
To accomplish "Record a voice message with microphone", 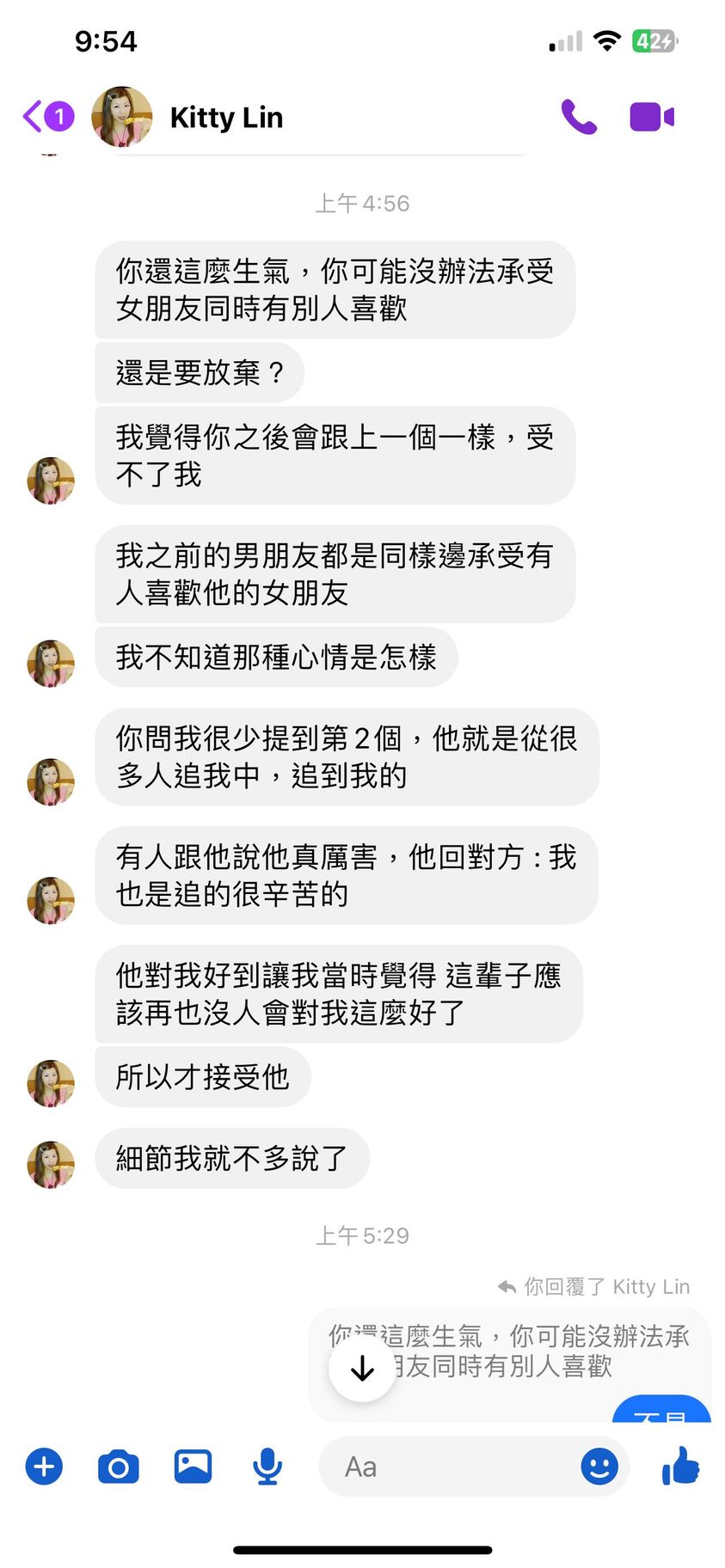I will [267, 1467].
